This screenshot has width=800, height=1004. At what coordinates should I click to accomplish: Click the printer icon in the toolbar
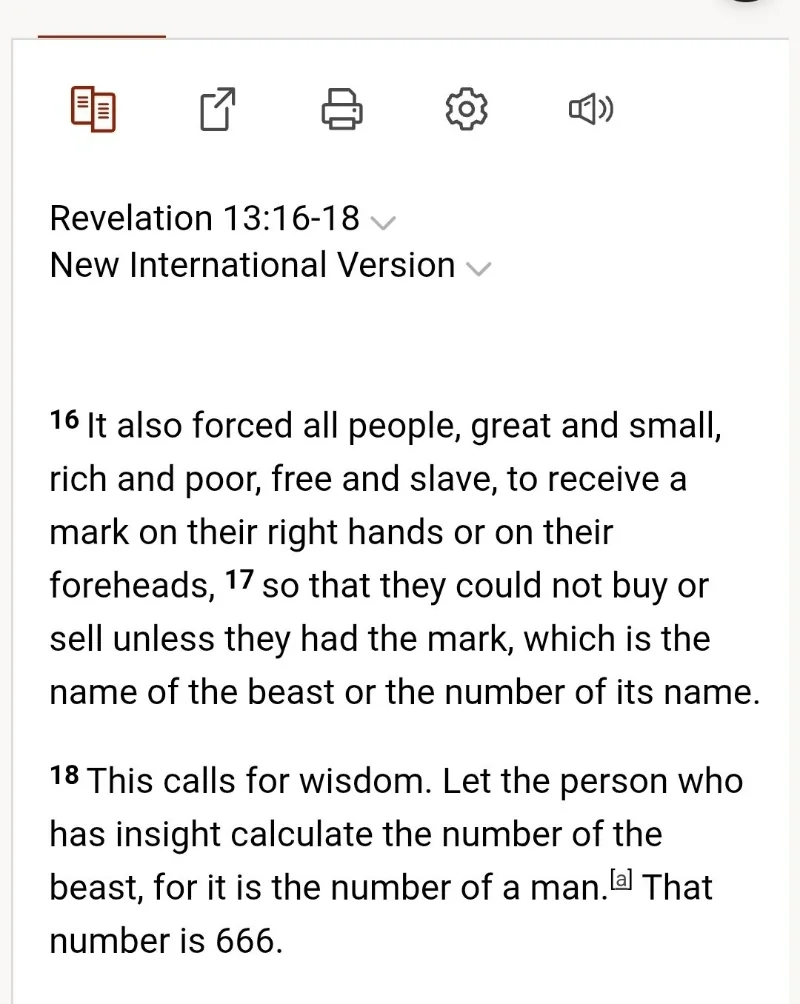tap(341, 110)
